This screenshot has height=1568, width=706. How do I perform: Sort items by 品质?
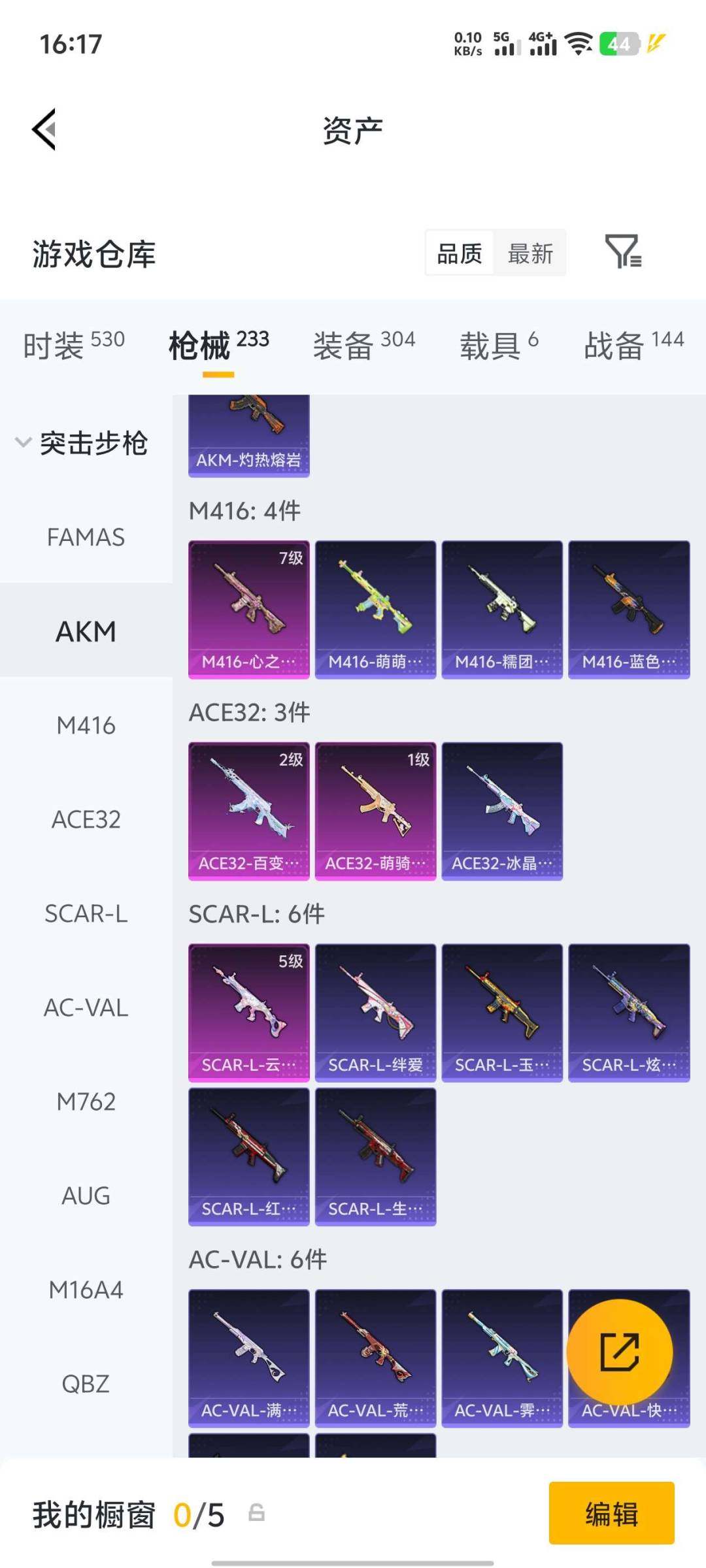coord(460,253)
